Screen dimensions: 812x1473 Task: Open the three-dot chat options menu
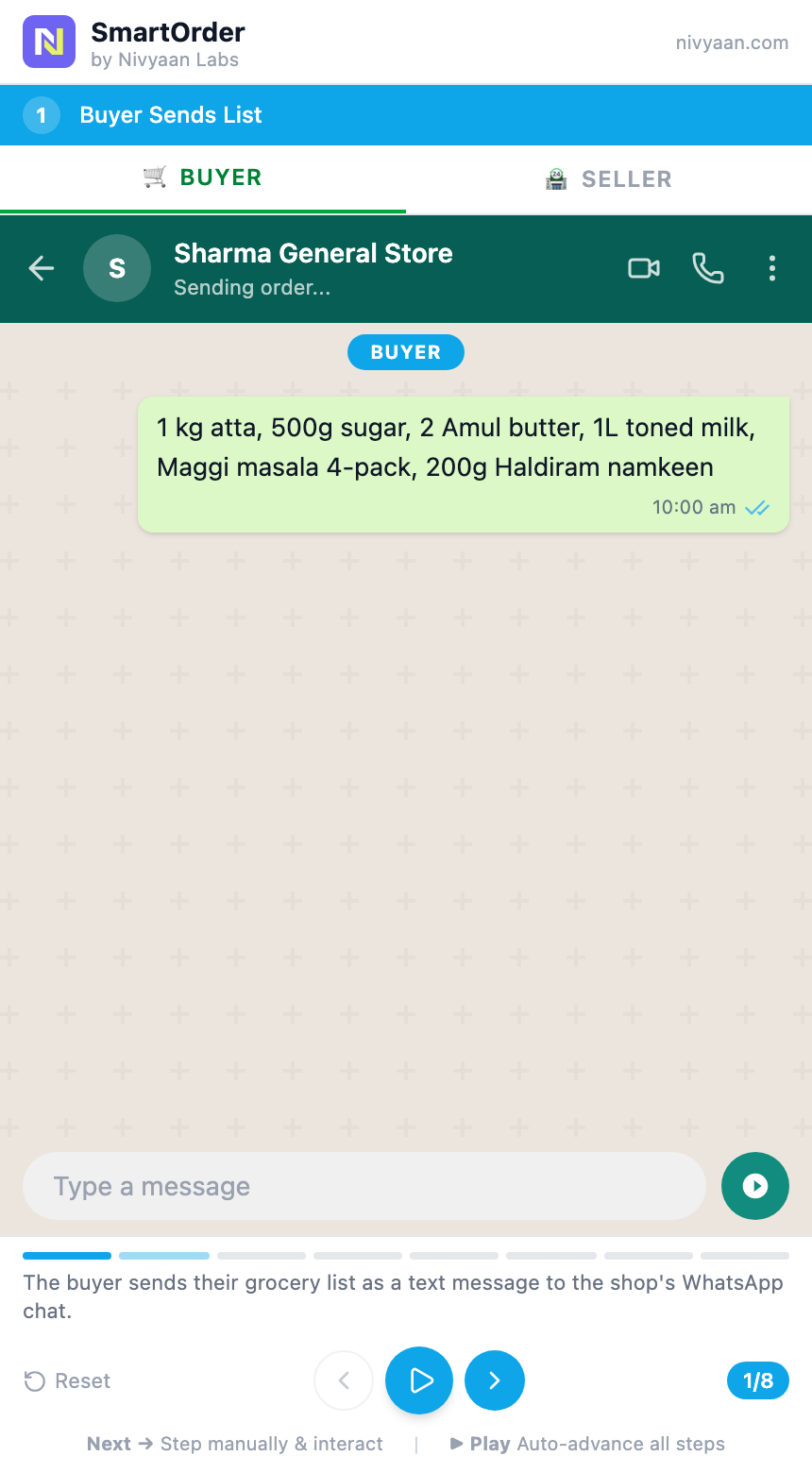click(772, 268)
